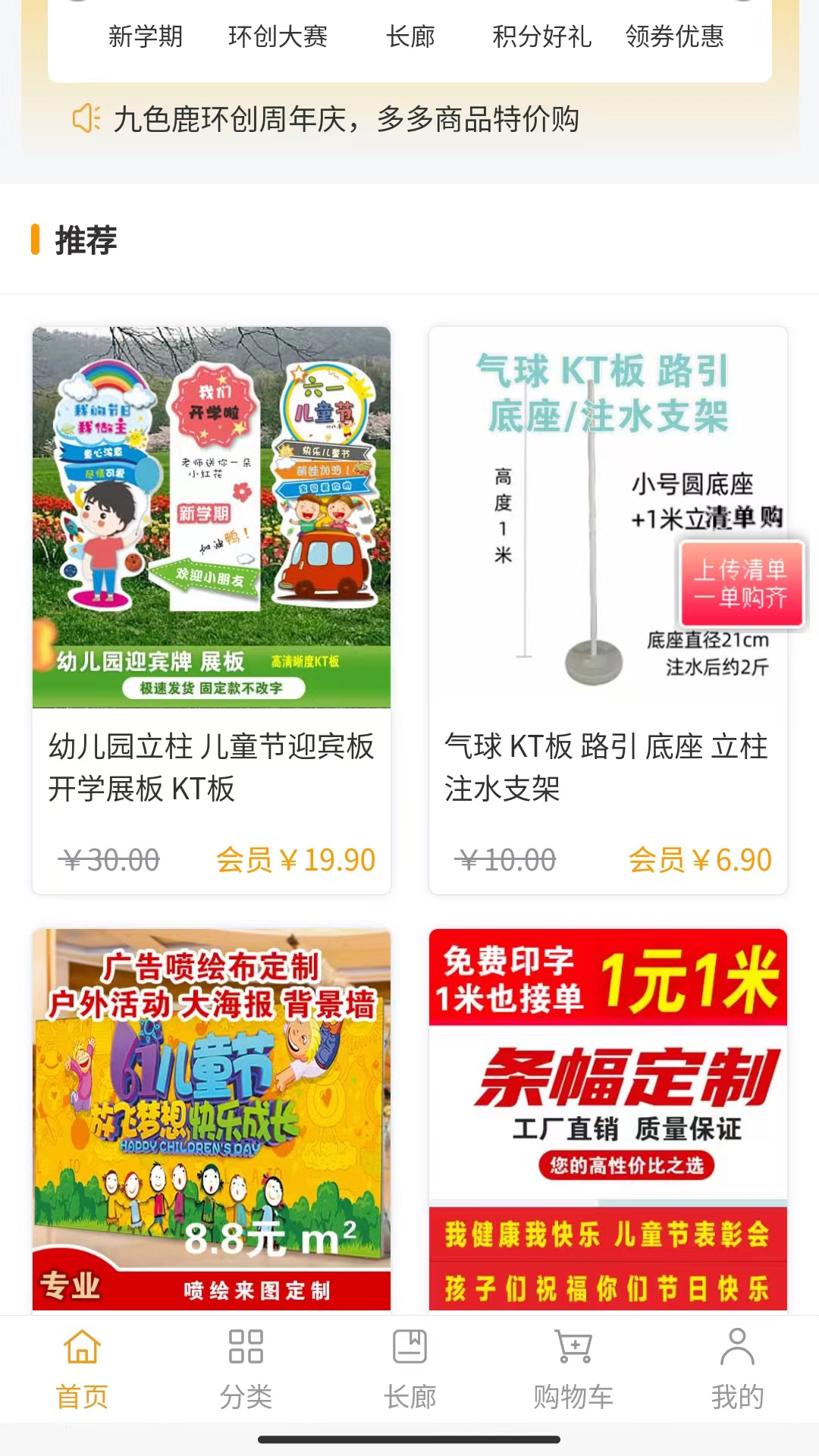Image resolution: width=819 pixels, height=1456 pixels.
Task: Open the 新学期 category
Action: click(x=146, y=36)
